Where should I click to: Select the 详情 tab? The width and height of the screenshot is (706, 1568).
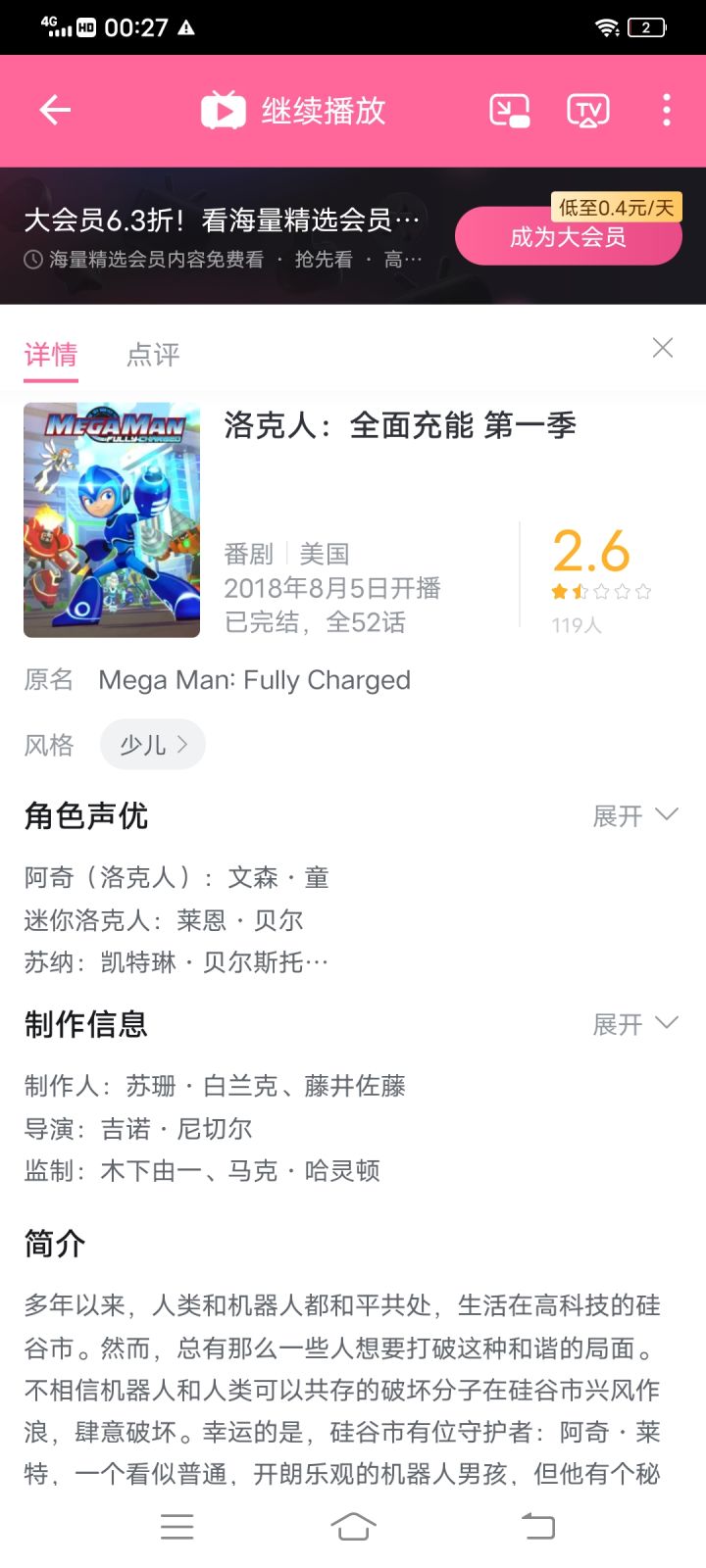click(51, 354)
